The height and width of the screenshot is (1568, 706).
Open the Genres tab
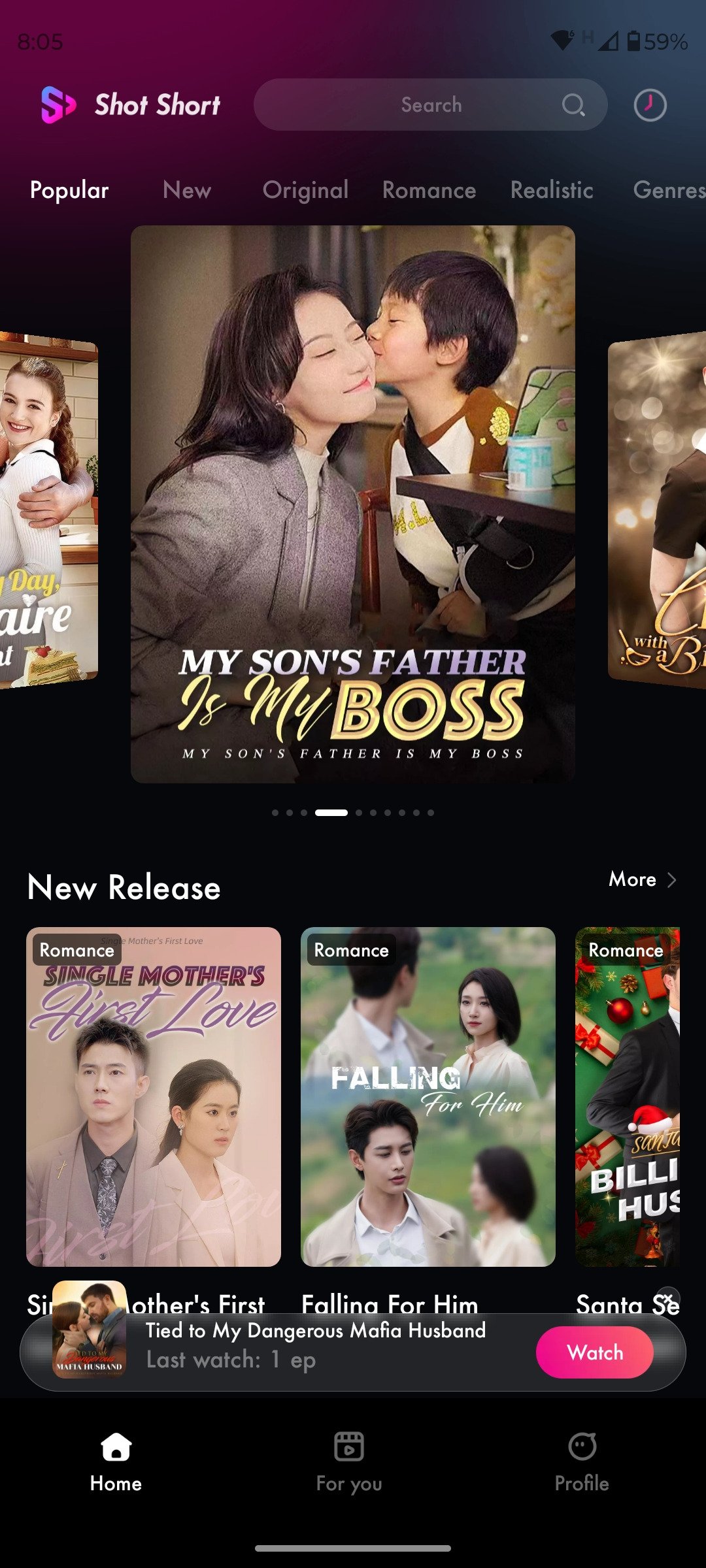(x=668, y=190)
